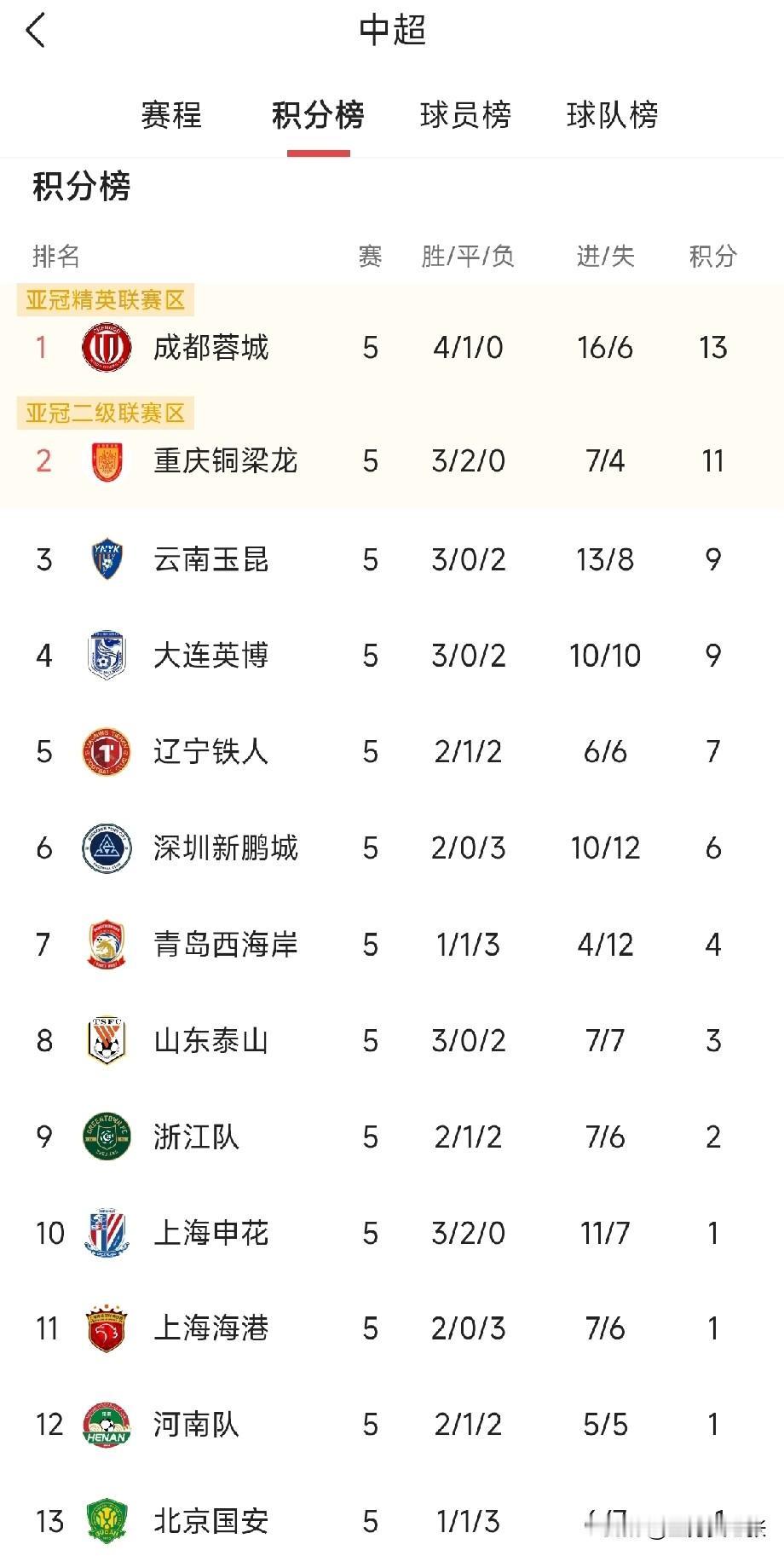Sort by the 积分 column header
This screenshot has height=1556, width=784.
point(712,255)
